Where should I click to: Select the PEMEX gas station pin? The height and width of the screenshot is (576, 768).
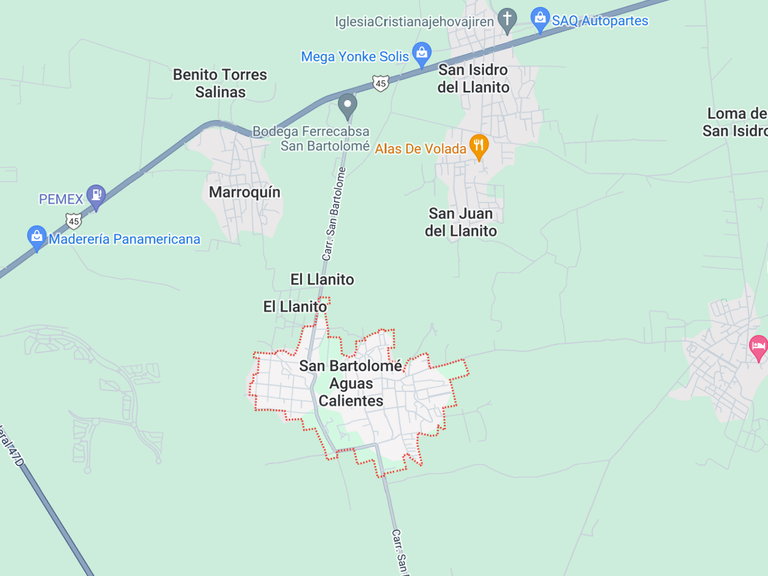click(x=96, y=197)
